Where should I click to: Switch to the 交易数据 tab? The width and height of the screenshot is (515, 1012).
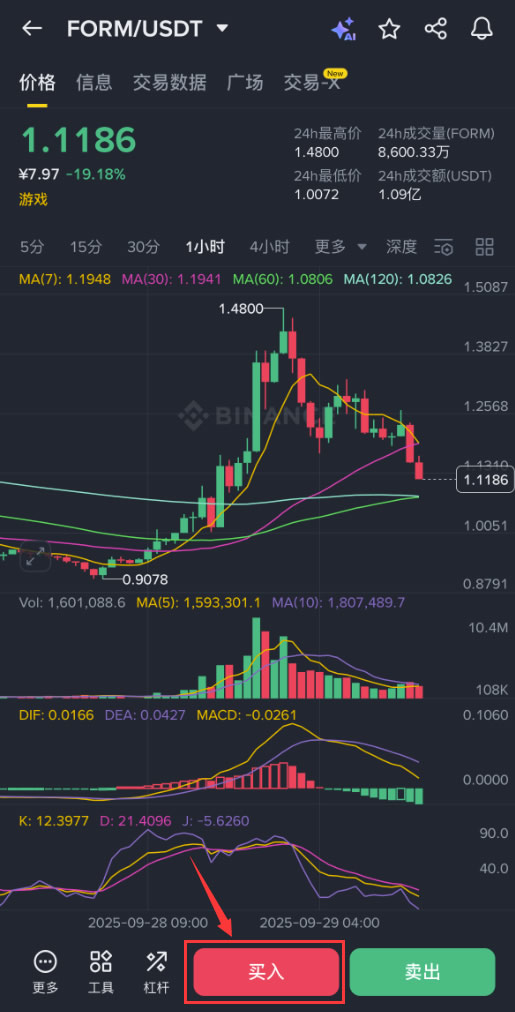[170, 83]
